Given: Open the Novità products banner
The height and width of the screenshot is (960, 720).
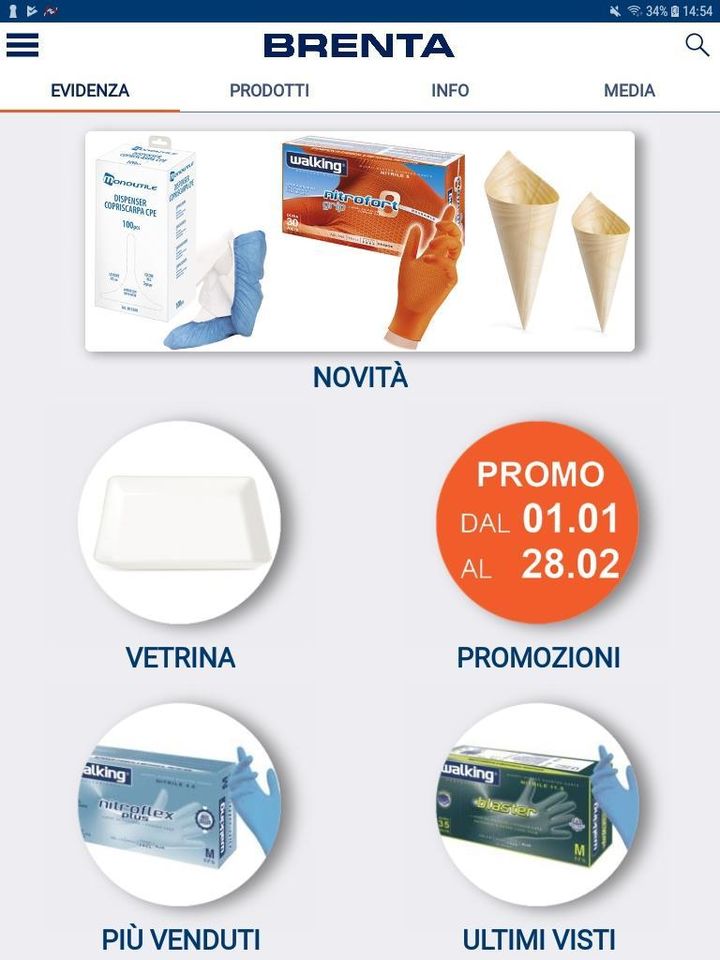Looking at the screenshot, I should pyautogui.click(x=360, y=242).
